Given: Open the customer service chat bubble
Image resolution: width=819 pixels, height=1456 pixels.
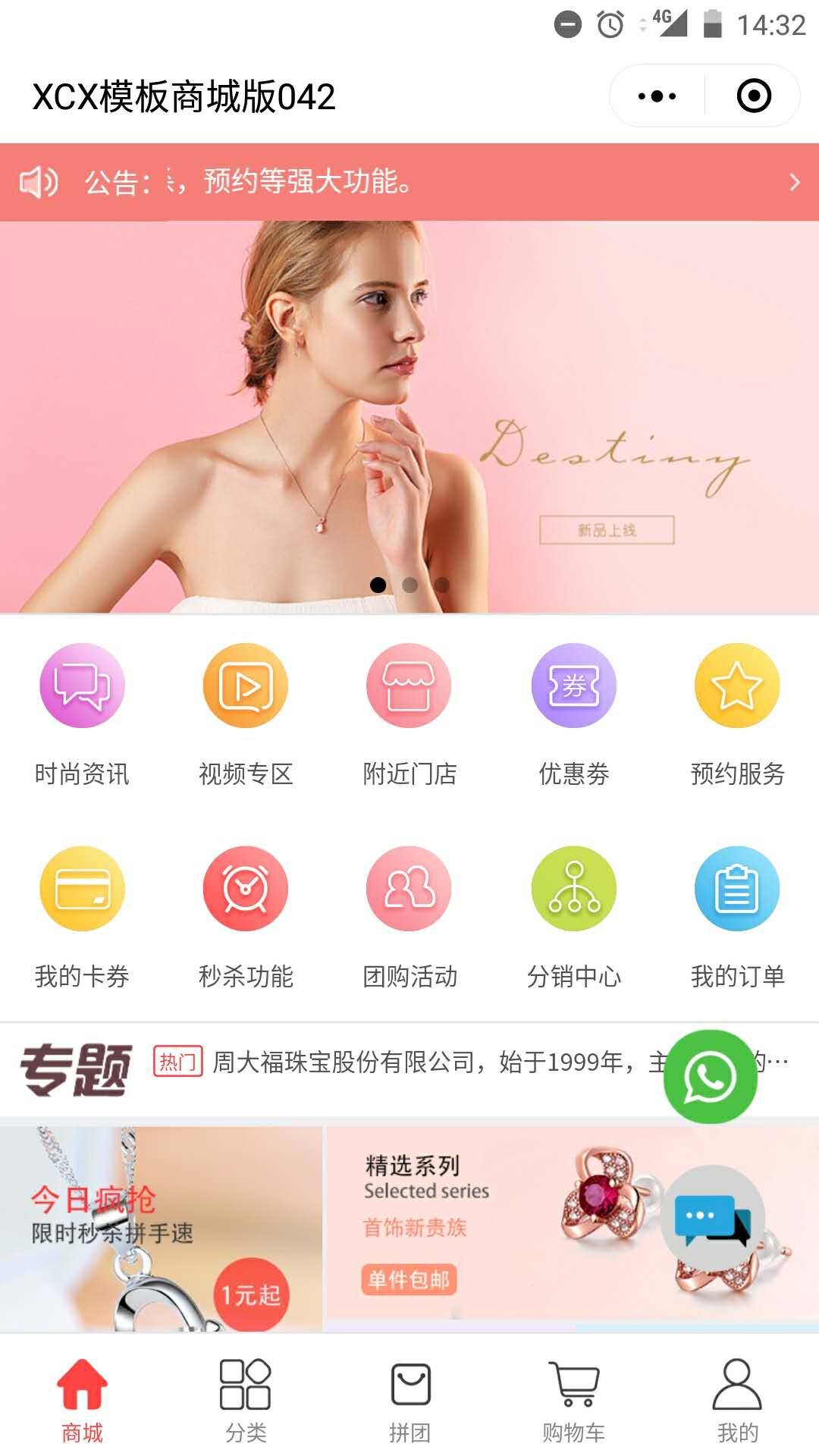Looking at the screenshot, I should [x=711, y=1216].
